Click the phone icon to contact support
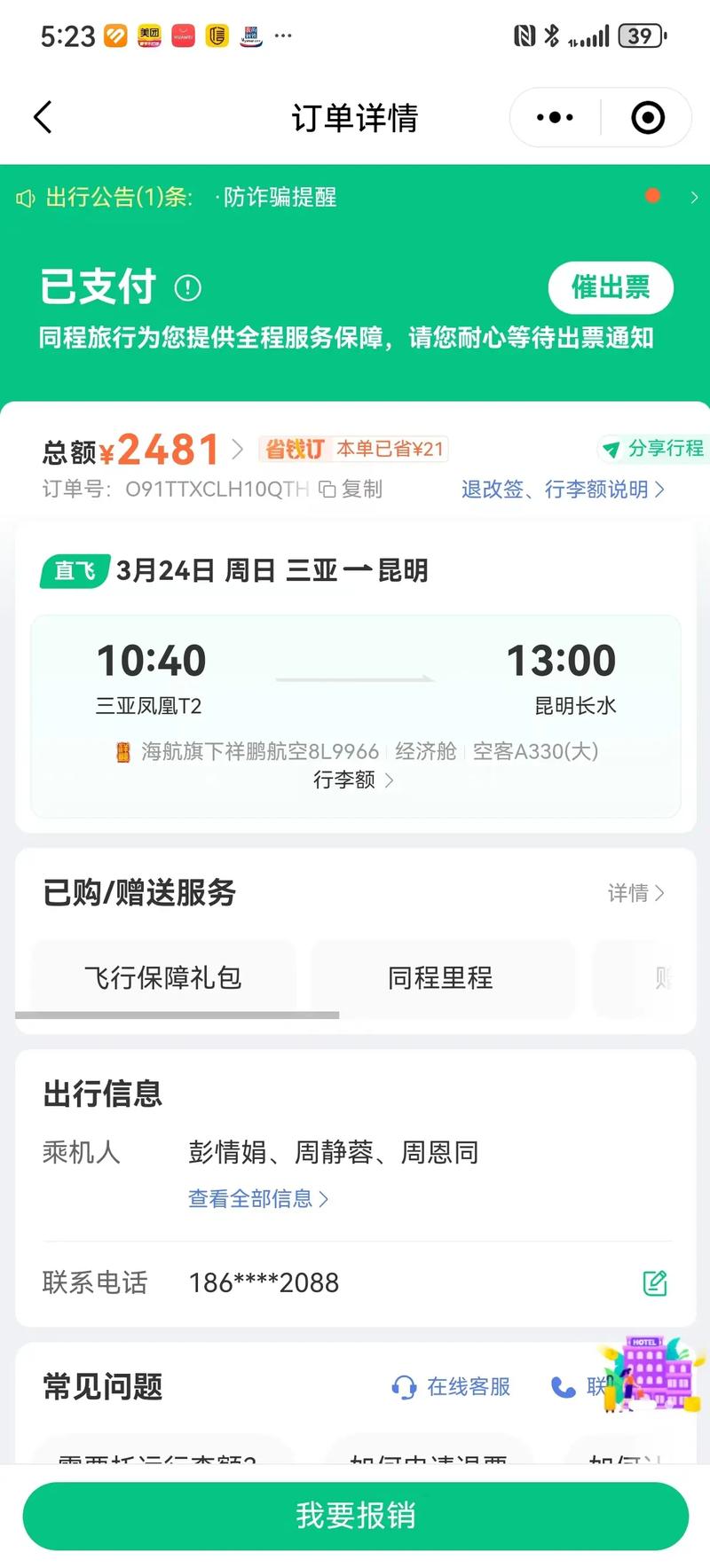 [x=564, y=1387]
